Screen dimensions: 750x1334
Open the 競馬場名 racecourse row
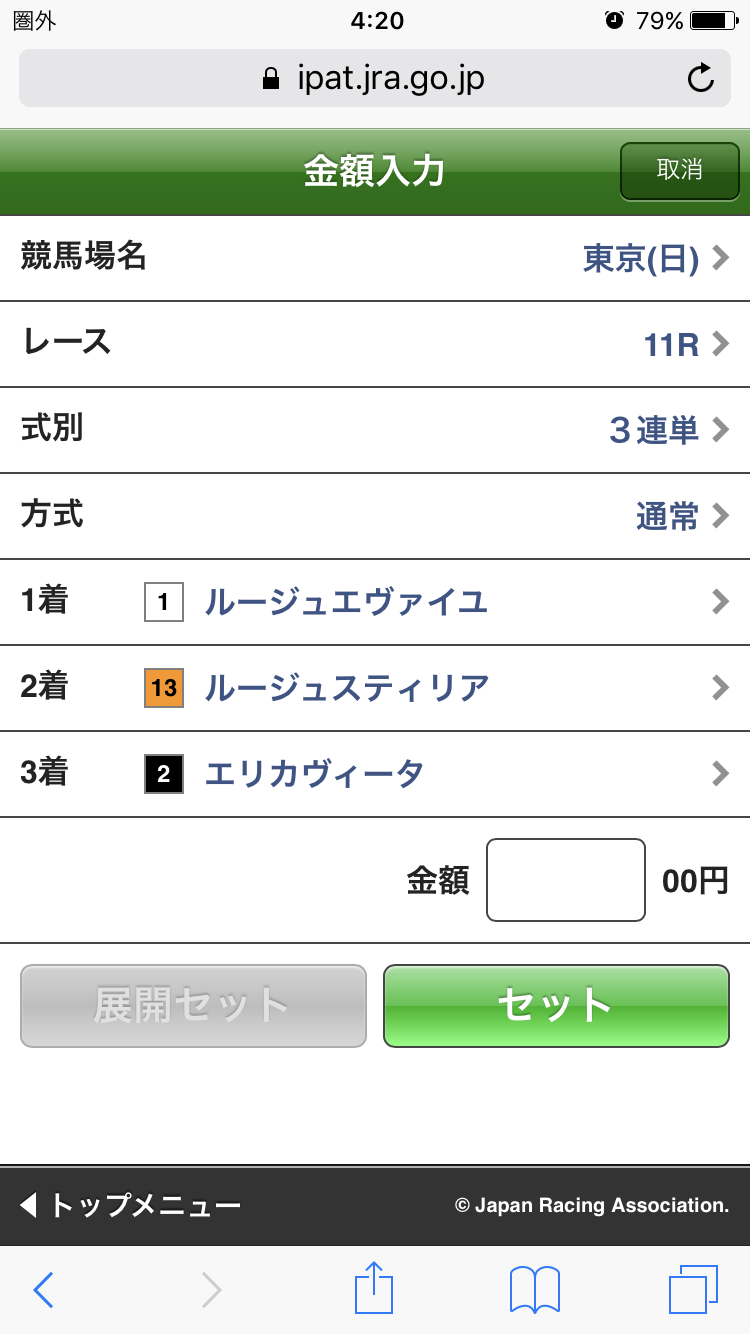point(375,258)
